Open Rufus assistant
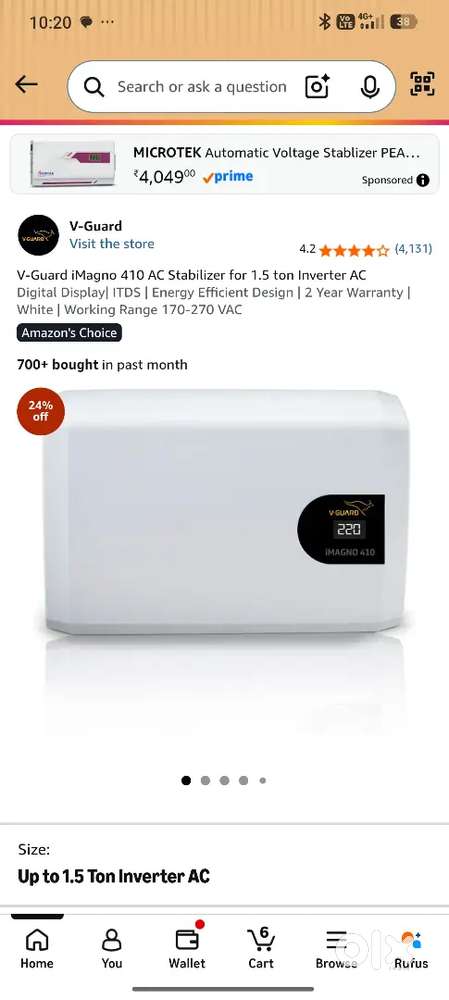449x1000 pixels. coord(411,949)
